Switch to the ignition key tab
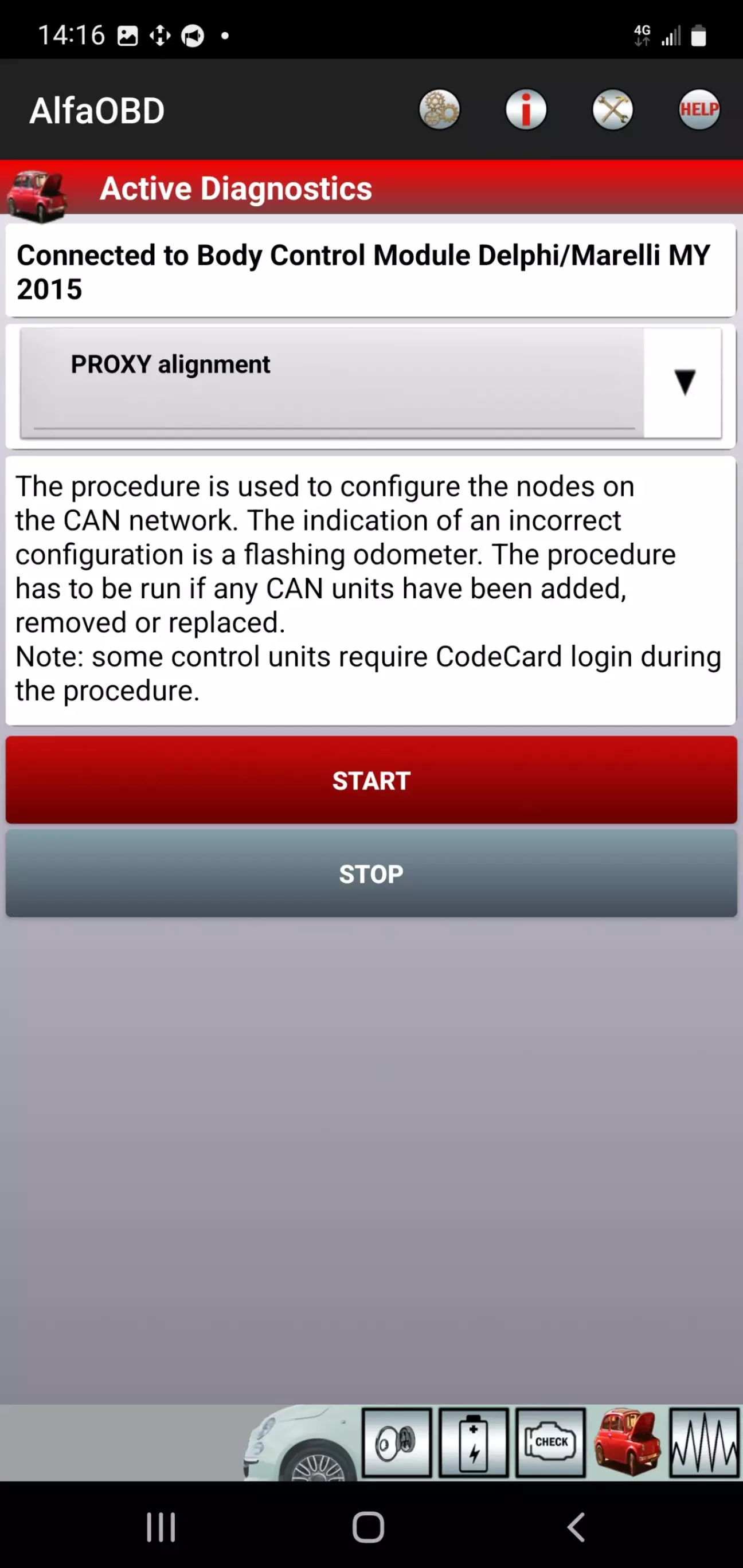Image resolution: width=743 pixels, height=1568 pixels. click(x=397, y=1442)
